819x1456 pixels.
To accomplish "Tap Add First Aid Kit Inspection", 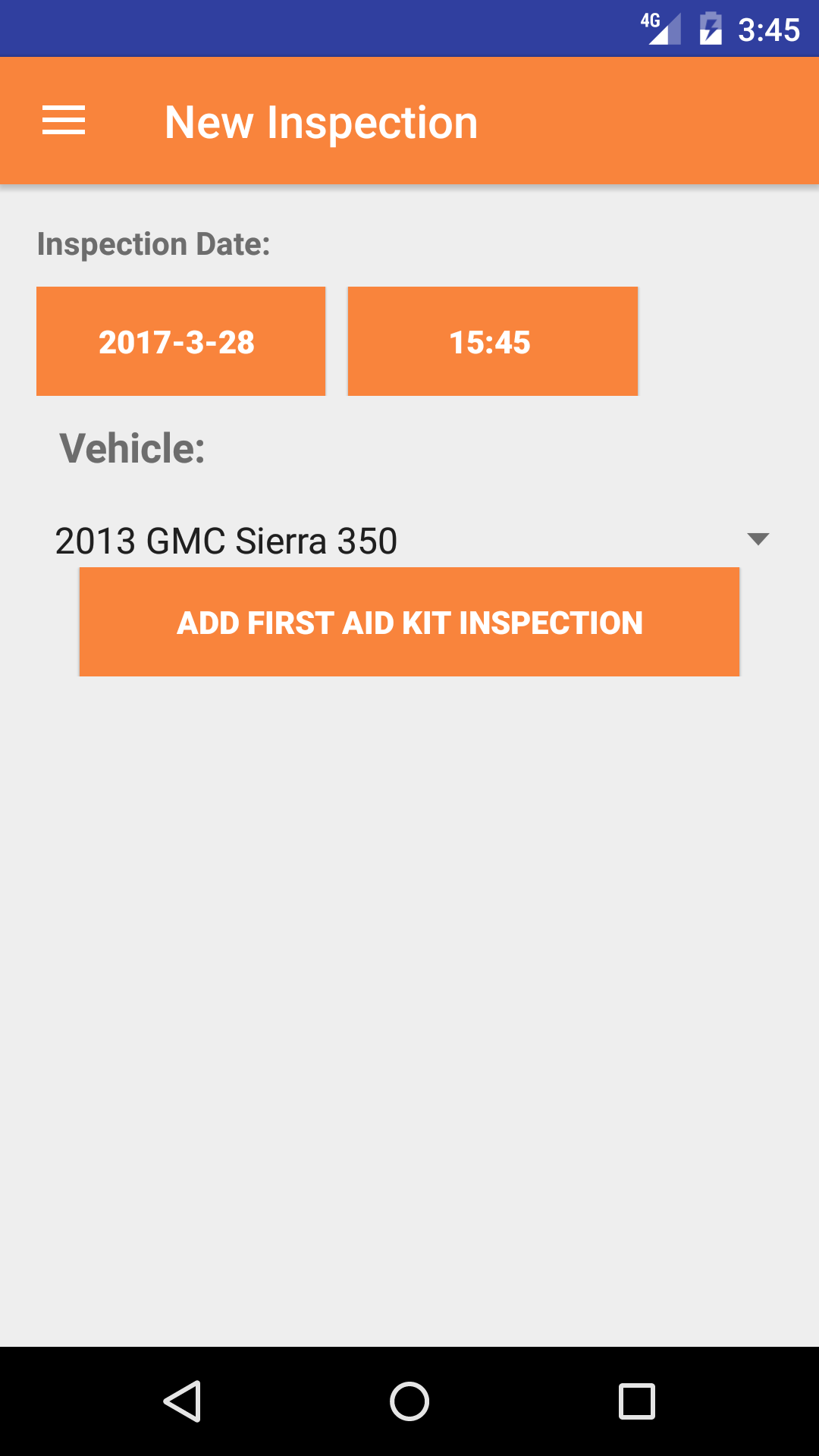I will pyautogui.click(x=409, y=622).
